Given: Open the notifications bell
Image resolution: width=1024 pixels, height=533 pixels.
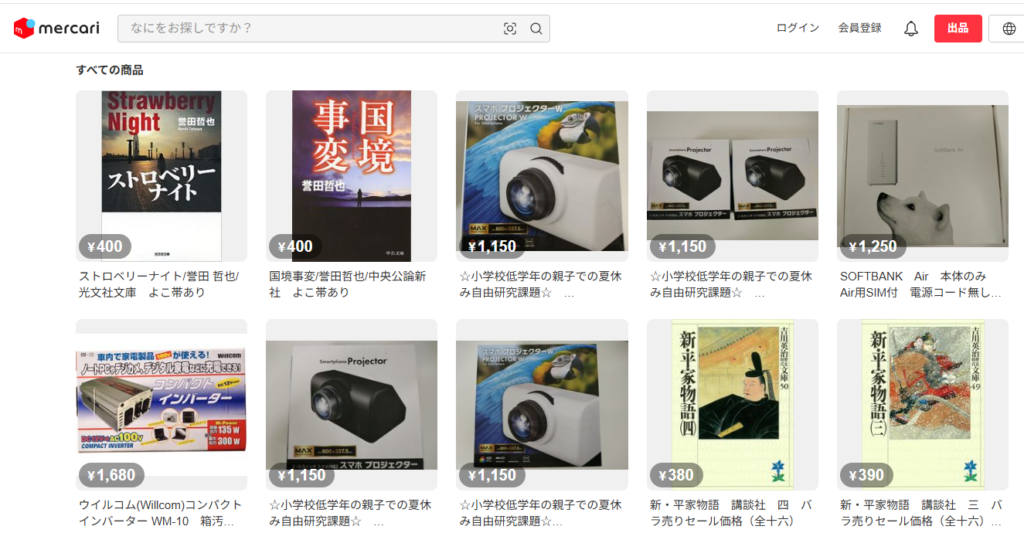Looking at the screenshot, I should (911, 29).
